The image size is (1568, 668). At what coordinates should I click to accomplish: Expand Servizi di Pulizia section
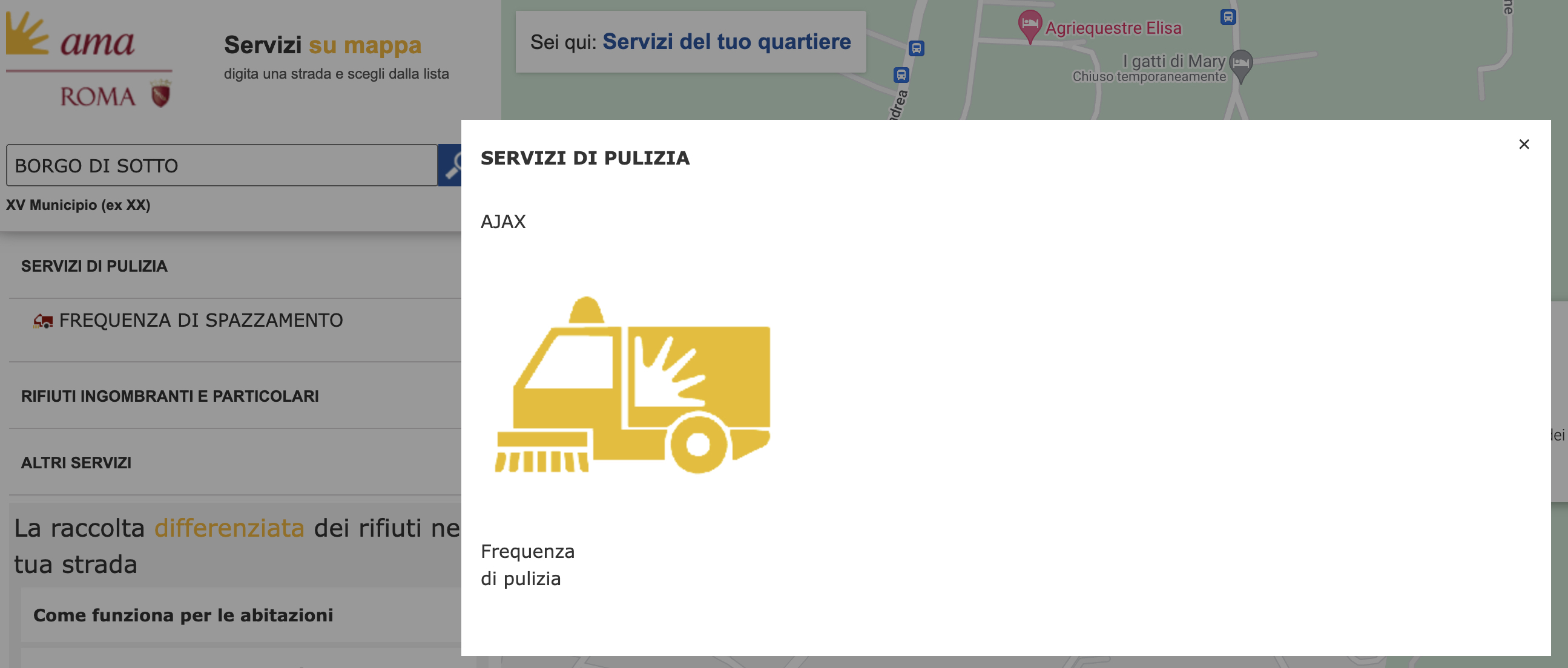tap(94, 266)
